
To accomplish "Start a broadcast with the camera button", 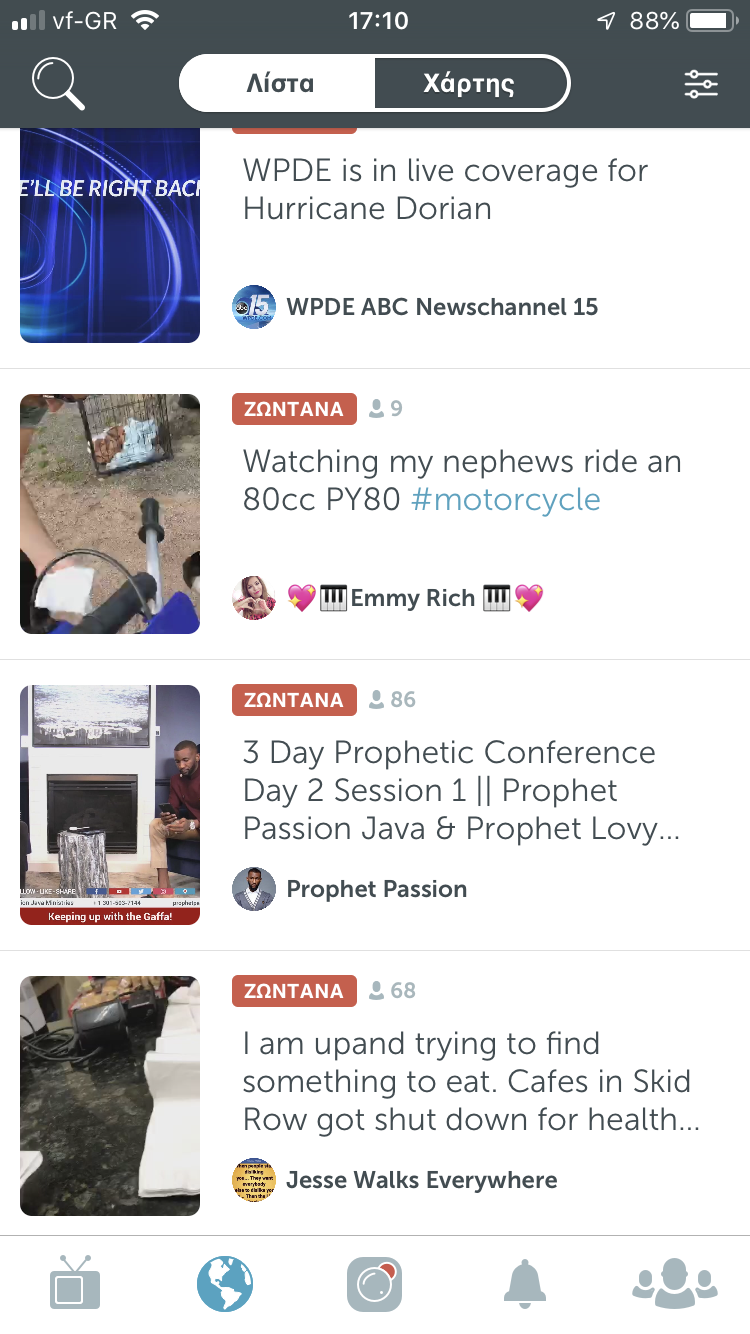I will pyautogui.click(x=375, y=1283).
